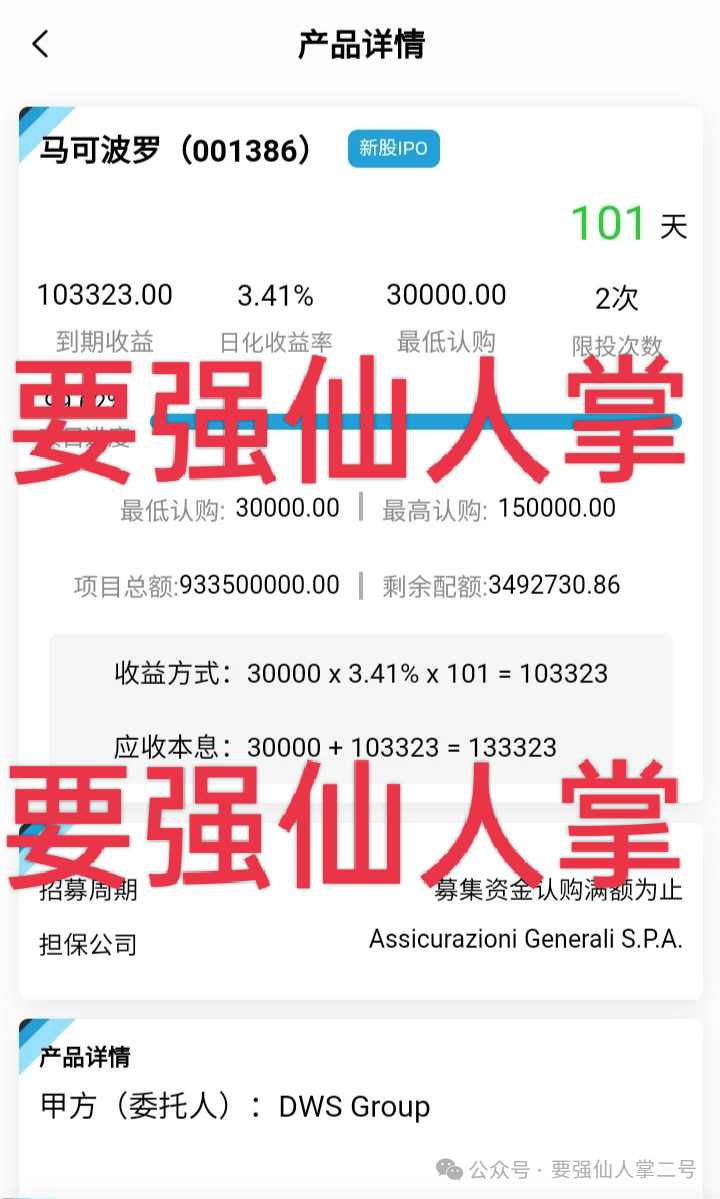Tap the 新股IPO badge
The width and height of the screenshot is (720, 1199).
393,148
